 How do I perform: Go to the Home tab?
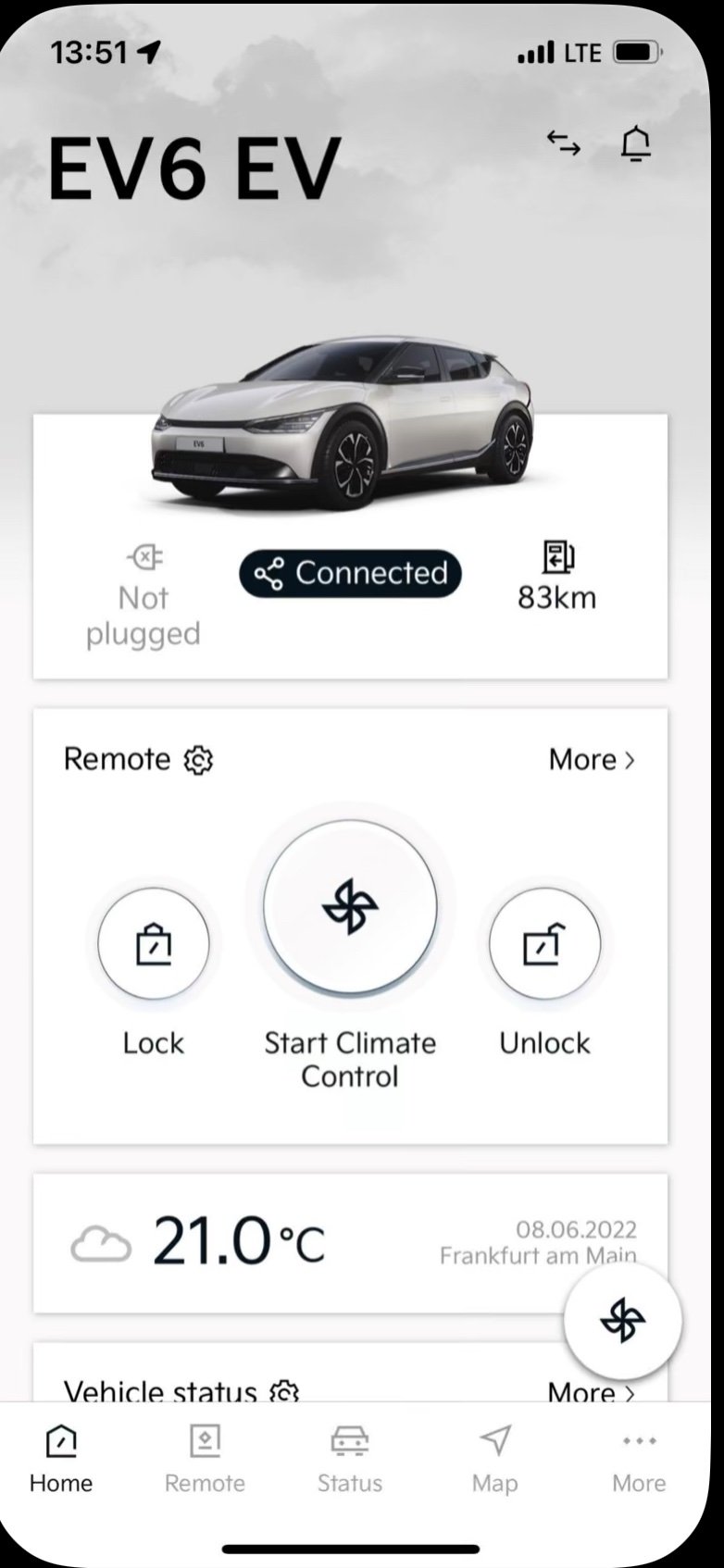pos(61,1459)
